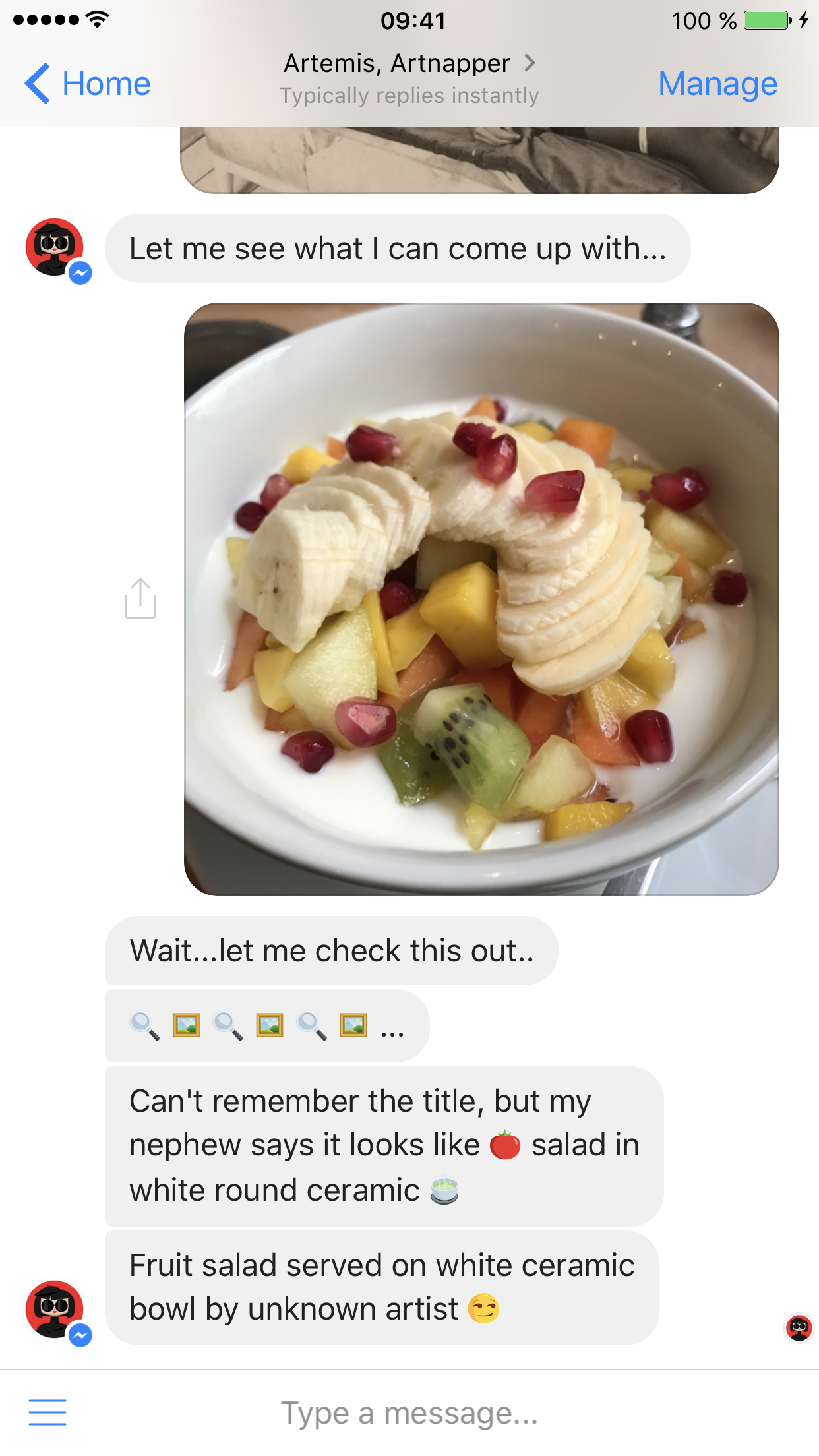Screen dimensions: 819x1456
Task: Go back to Home
Action: (x=88, y=84)
